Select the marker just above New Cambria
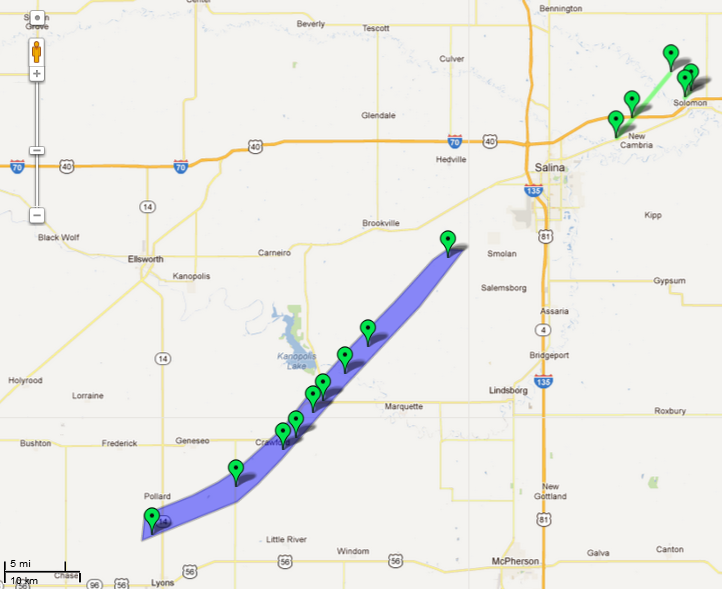The width and height of the screenshot is (722, 589). coord(616,122)
